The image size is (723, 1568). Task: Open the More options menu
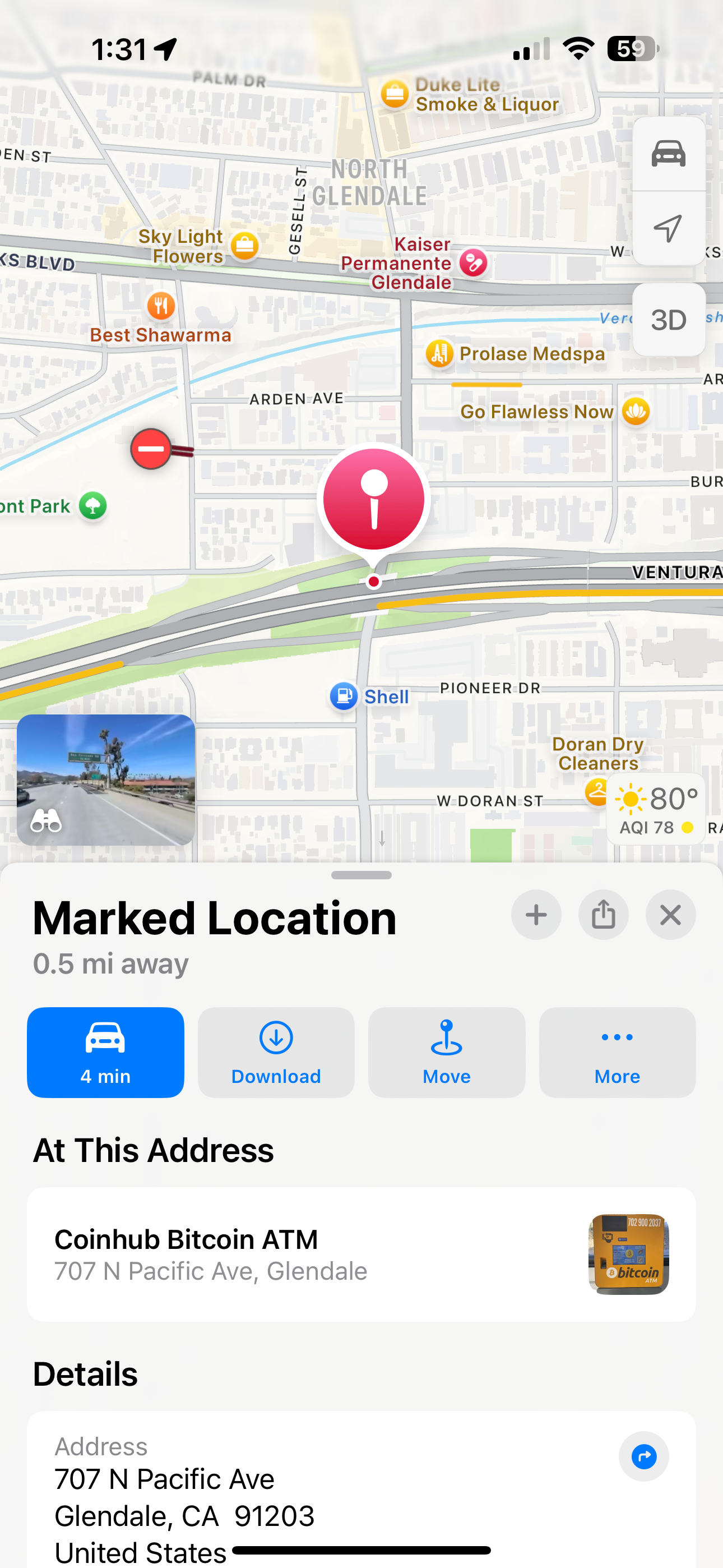tap(617, 1052)
